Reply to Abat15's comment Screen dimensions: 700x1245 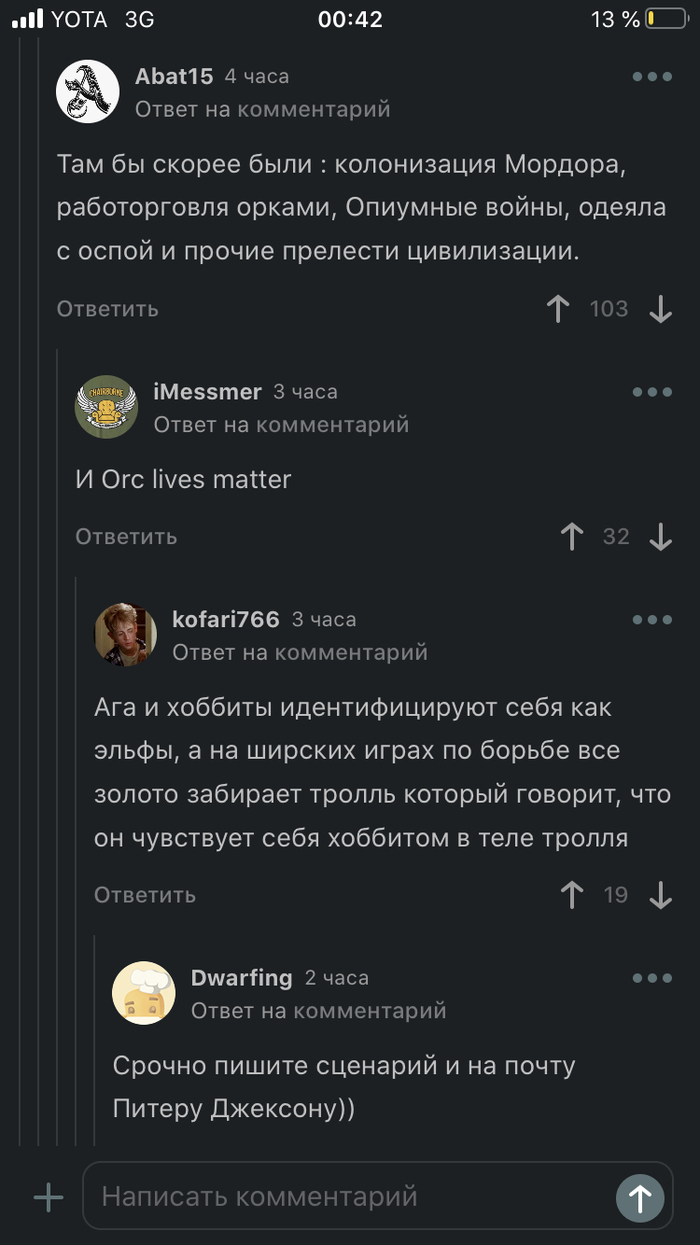click(107, 309)
